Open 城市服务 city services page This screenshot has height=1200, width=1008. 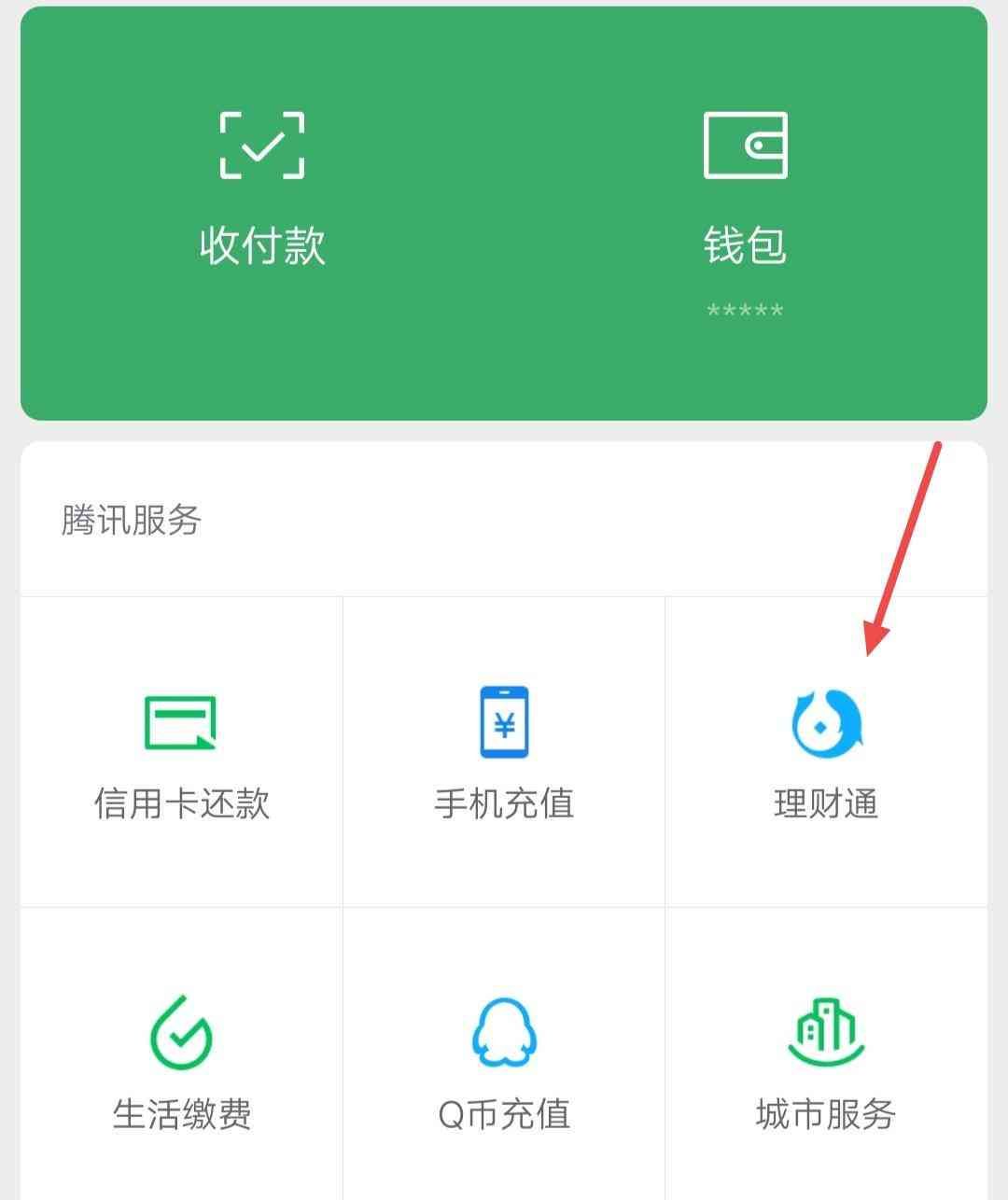(825, 1064)
